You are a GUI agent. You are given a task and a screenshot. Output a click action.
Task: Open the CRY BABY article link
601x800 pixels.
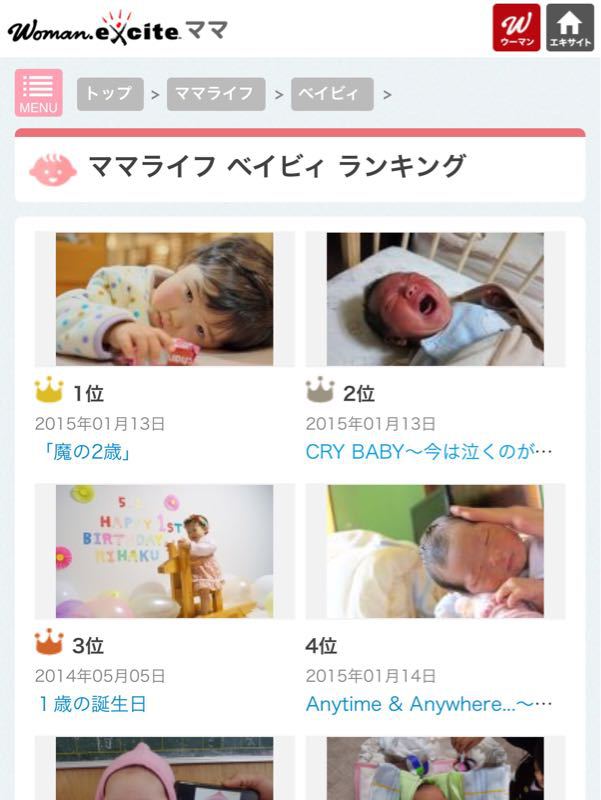click(x=428, y=452)
